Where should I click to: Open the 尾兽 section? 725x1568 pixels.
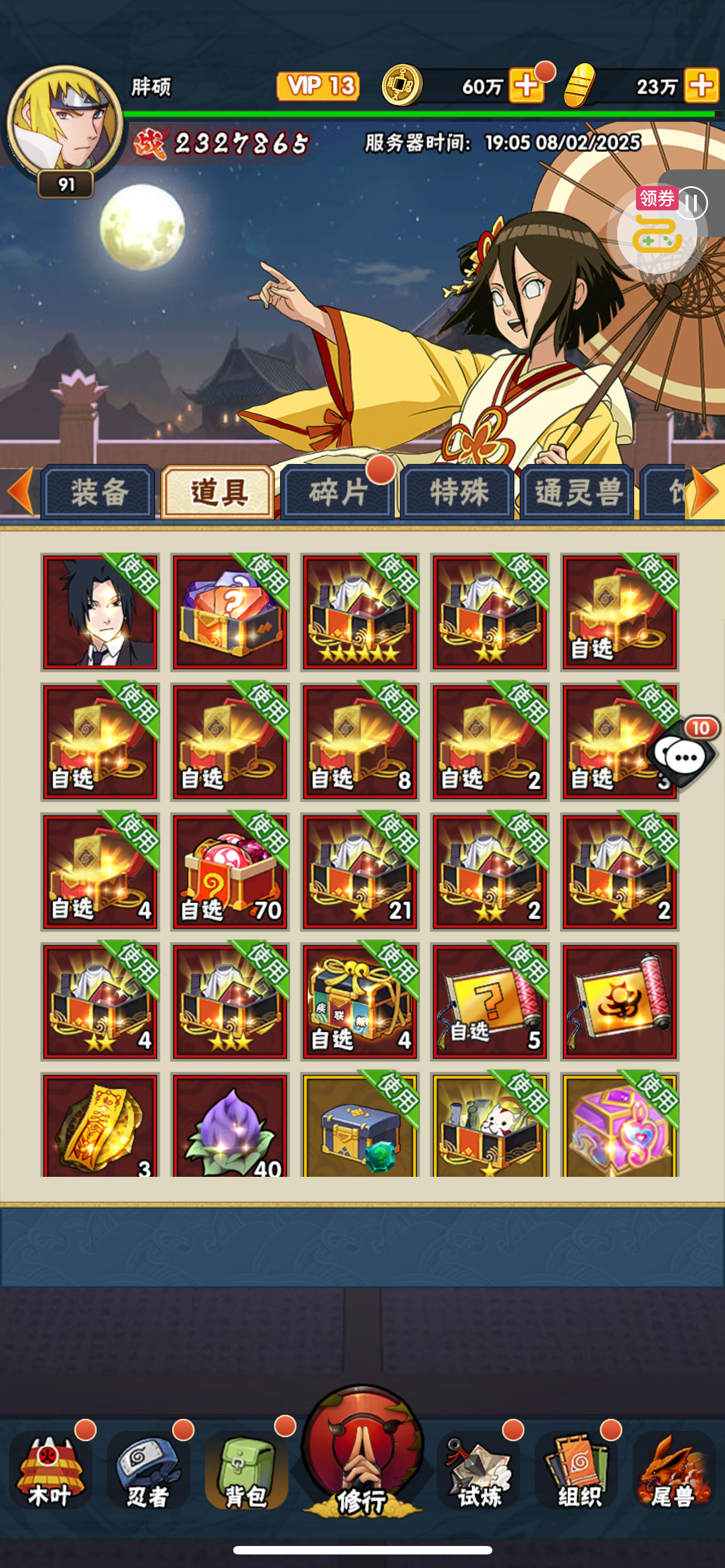click(x=674, y=1470)
